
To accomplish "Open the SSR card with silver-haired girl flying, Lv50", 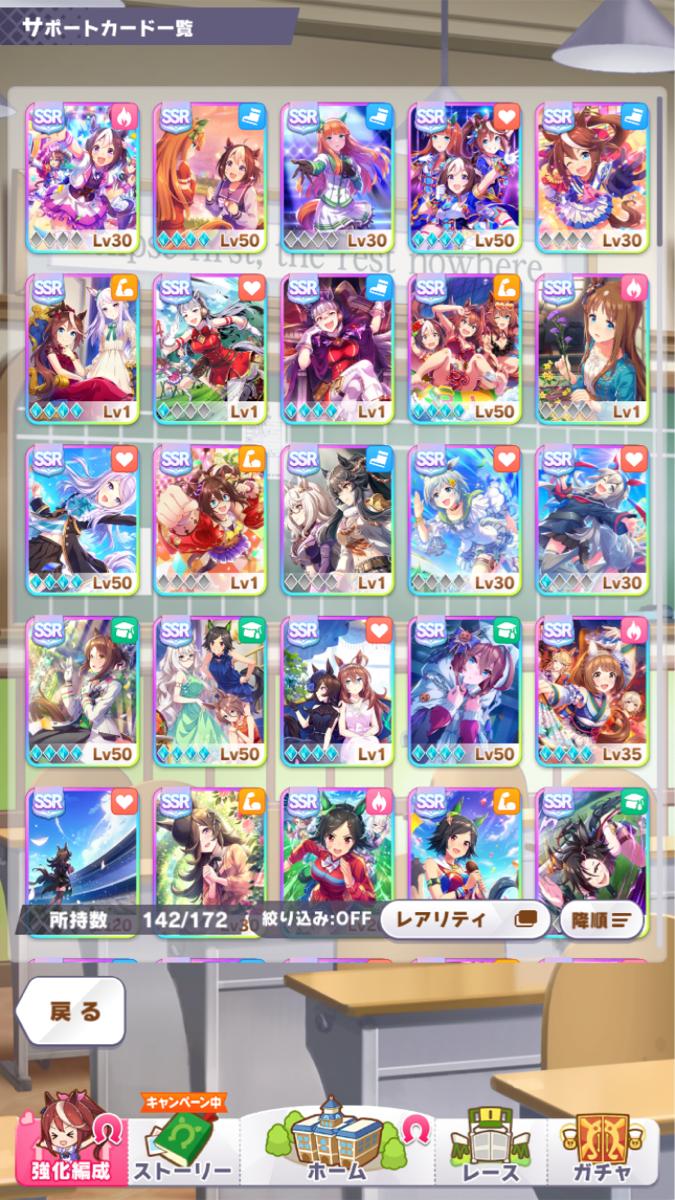I will [82, 519].
